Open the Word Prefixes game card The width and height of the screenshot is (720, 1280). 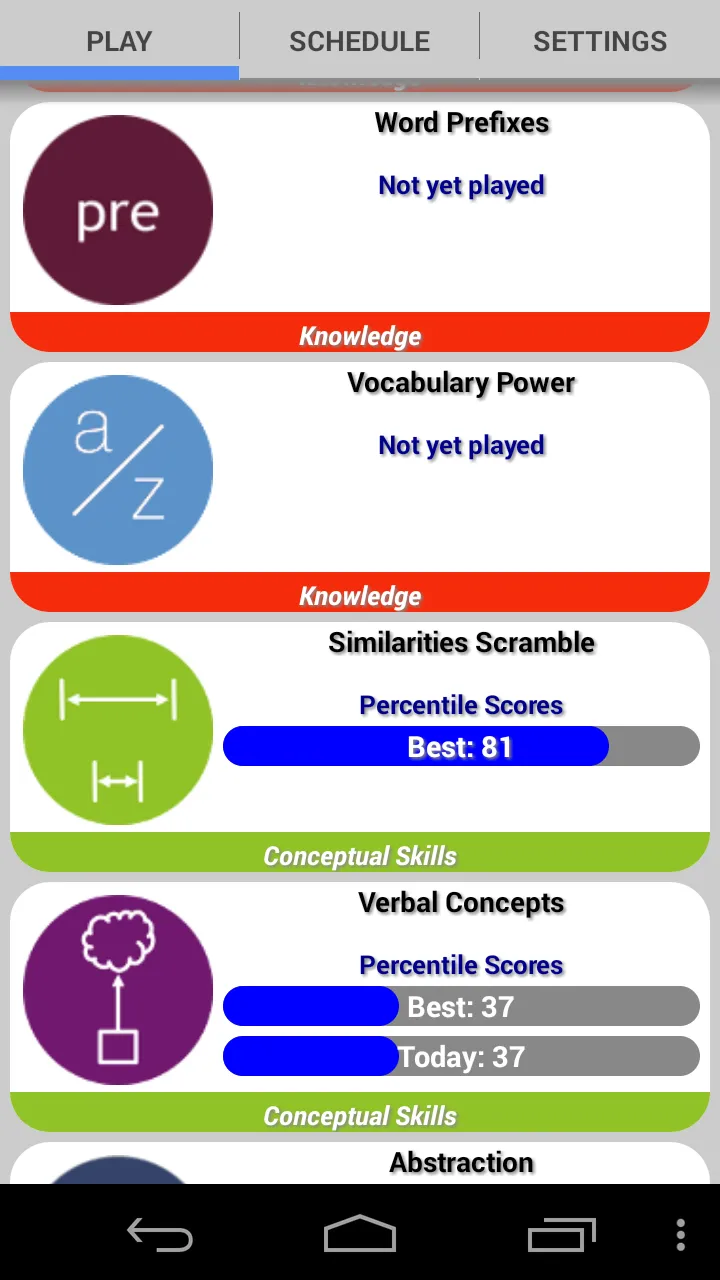point(360,227)
